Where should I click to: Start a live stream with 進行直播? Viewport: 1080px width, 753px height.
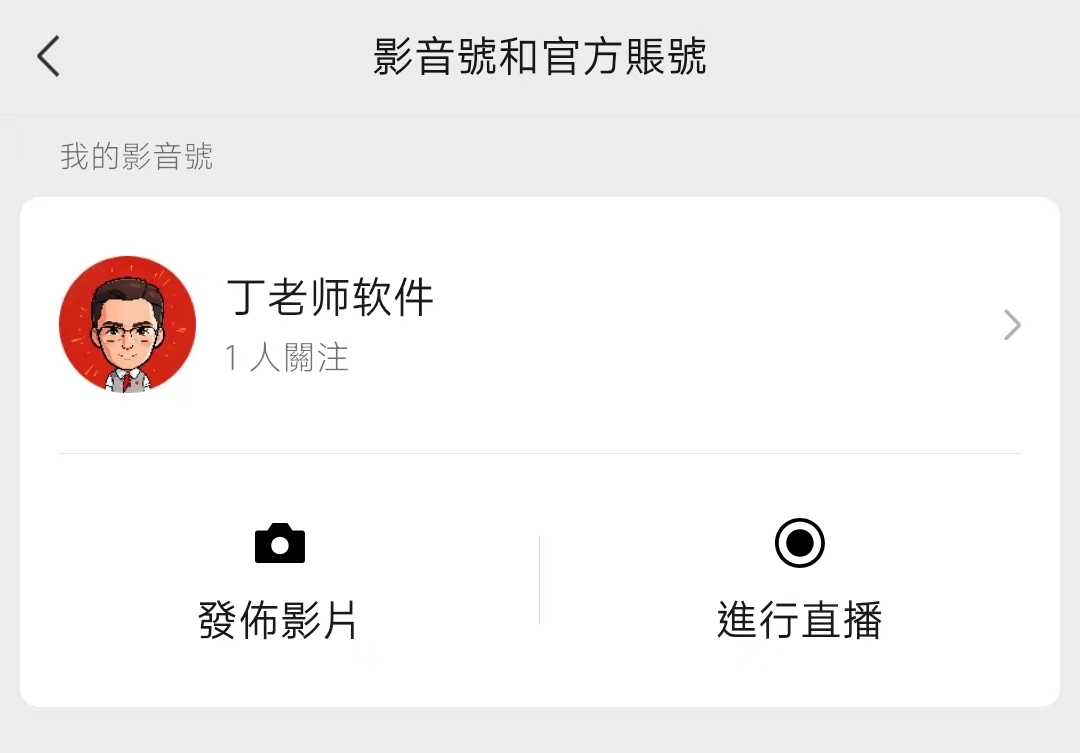[799, 582]
